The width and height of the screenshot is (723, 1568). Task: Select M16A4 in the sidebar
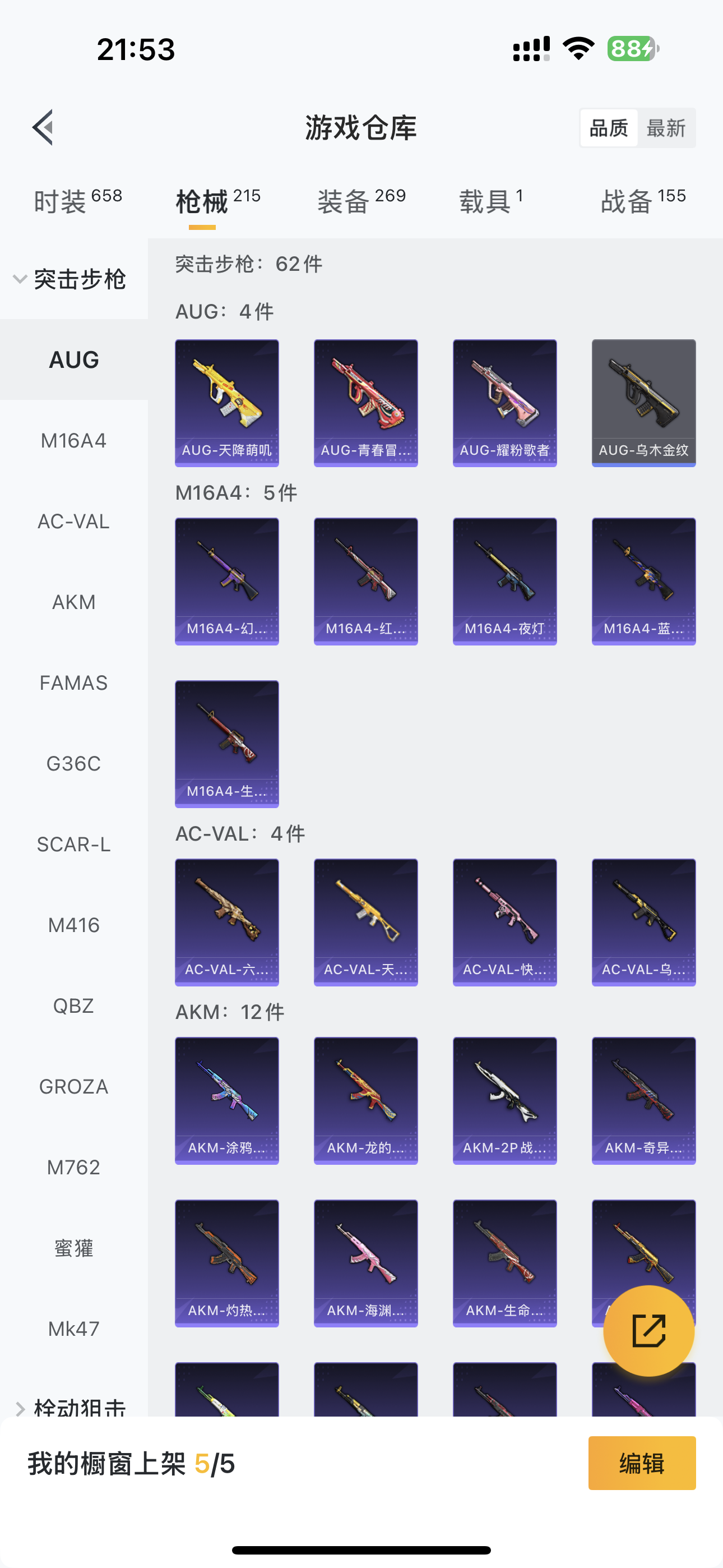pos(73,441)
